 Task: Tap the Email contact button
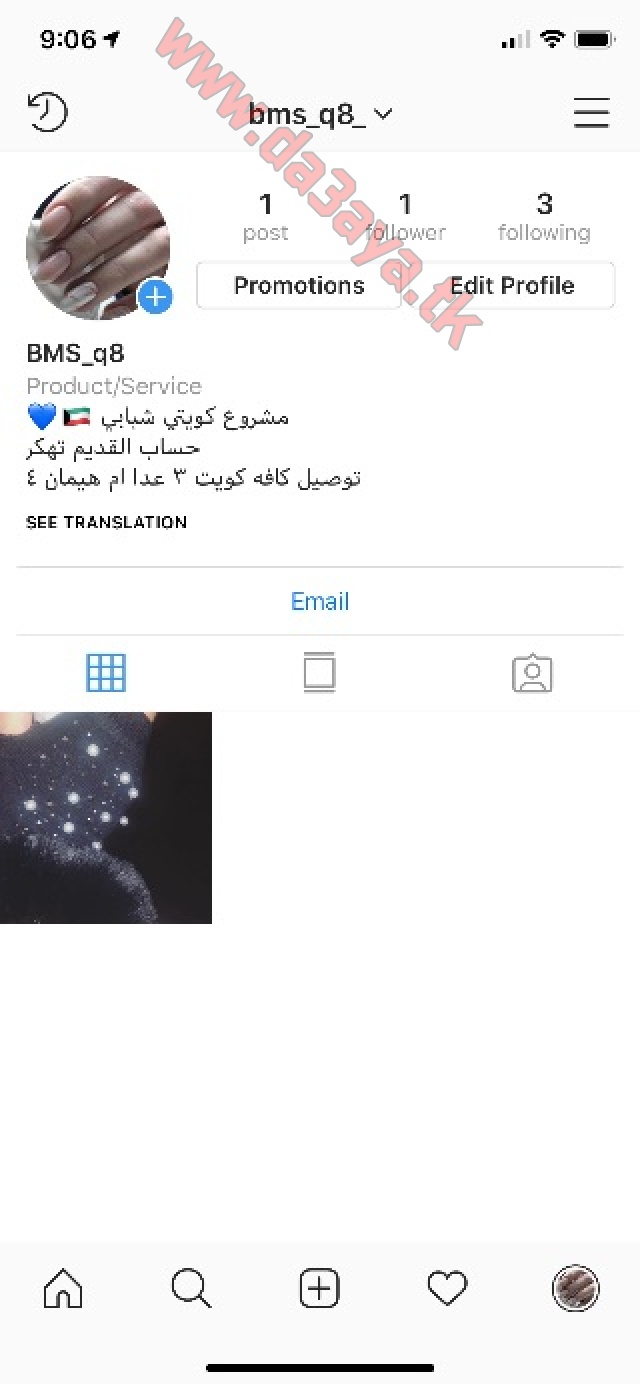pyautogui.click(x=320, y=601)
